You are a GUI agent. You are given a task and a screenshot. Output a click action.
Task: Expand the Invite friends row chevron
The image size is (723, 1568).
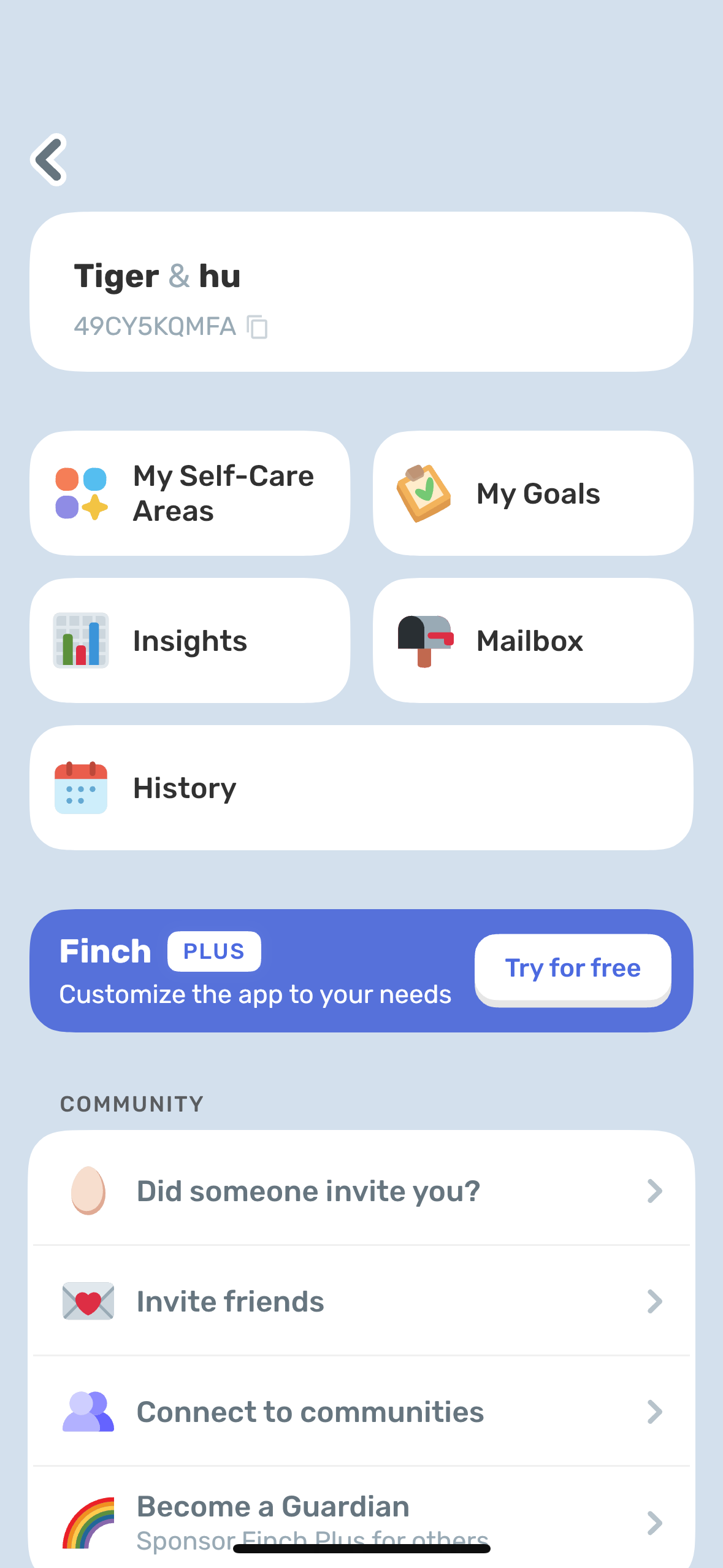tap(655, 1301)
